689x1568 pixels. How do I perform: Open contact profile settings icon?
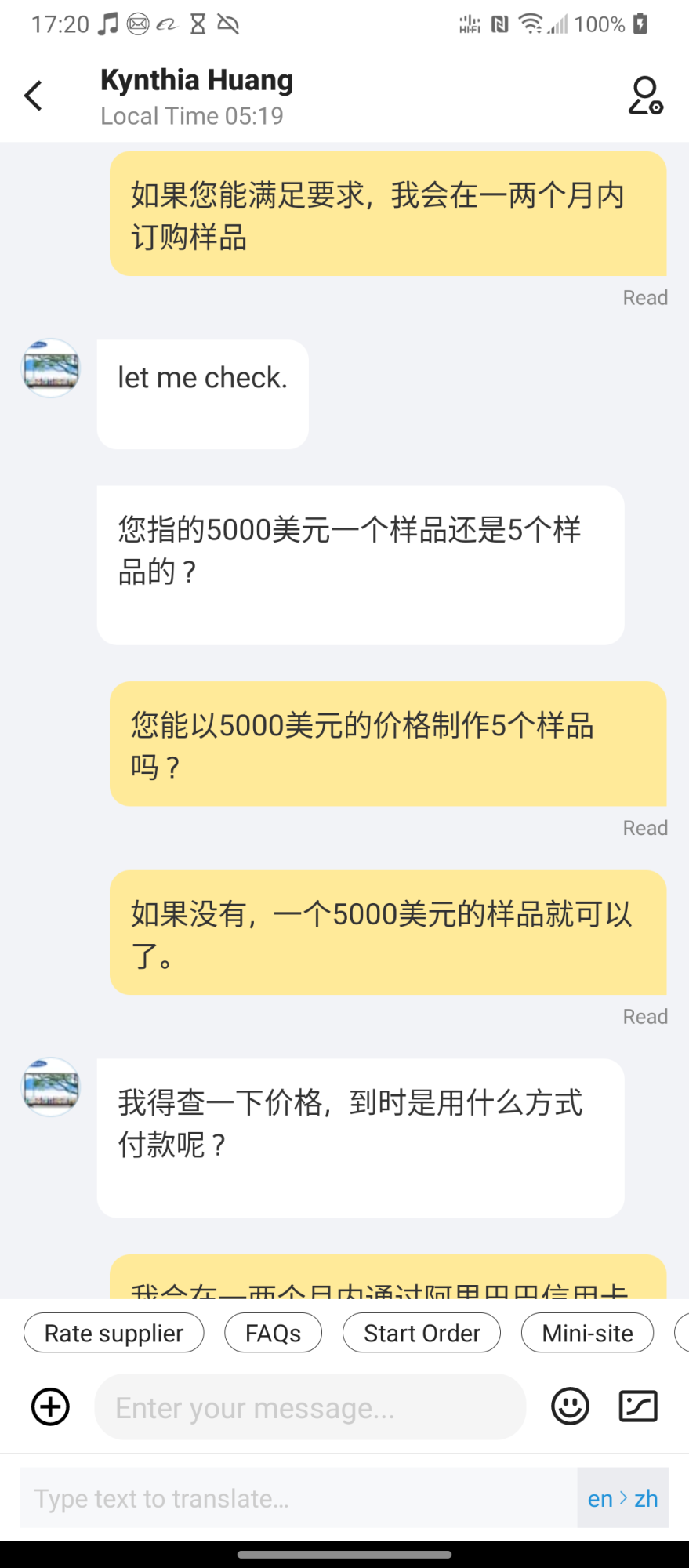(645, 96)
